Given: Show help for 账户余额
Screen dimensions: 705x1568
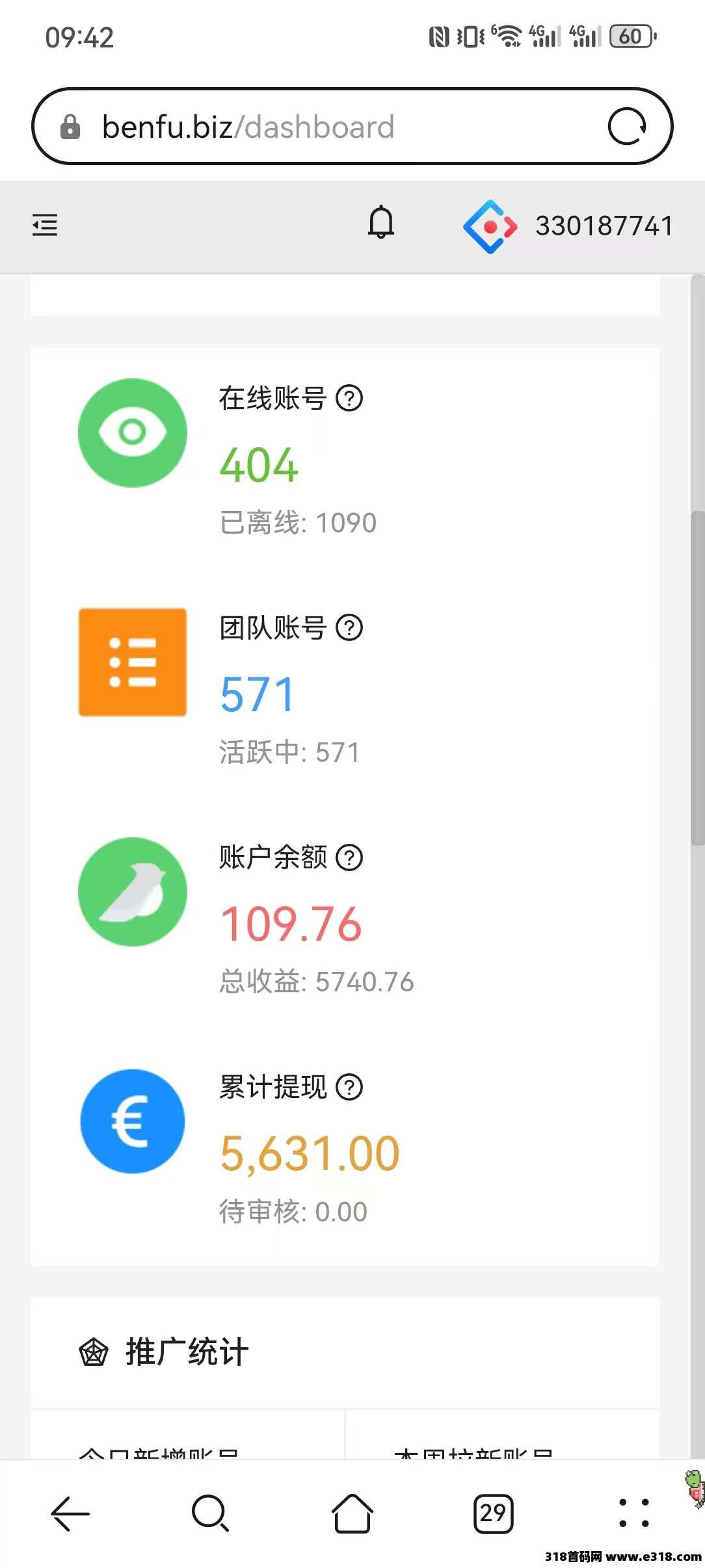Looking at the screenshot, I should pyautogui.click(x=349, y=857).
